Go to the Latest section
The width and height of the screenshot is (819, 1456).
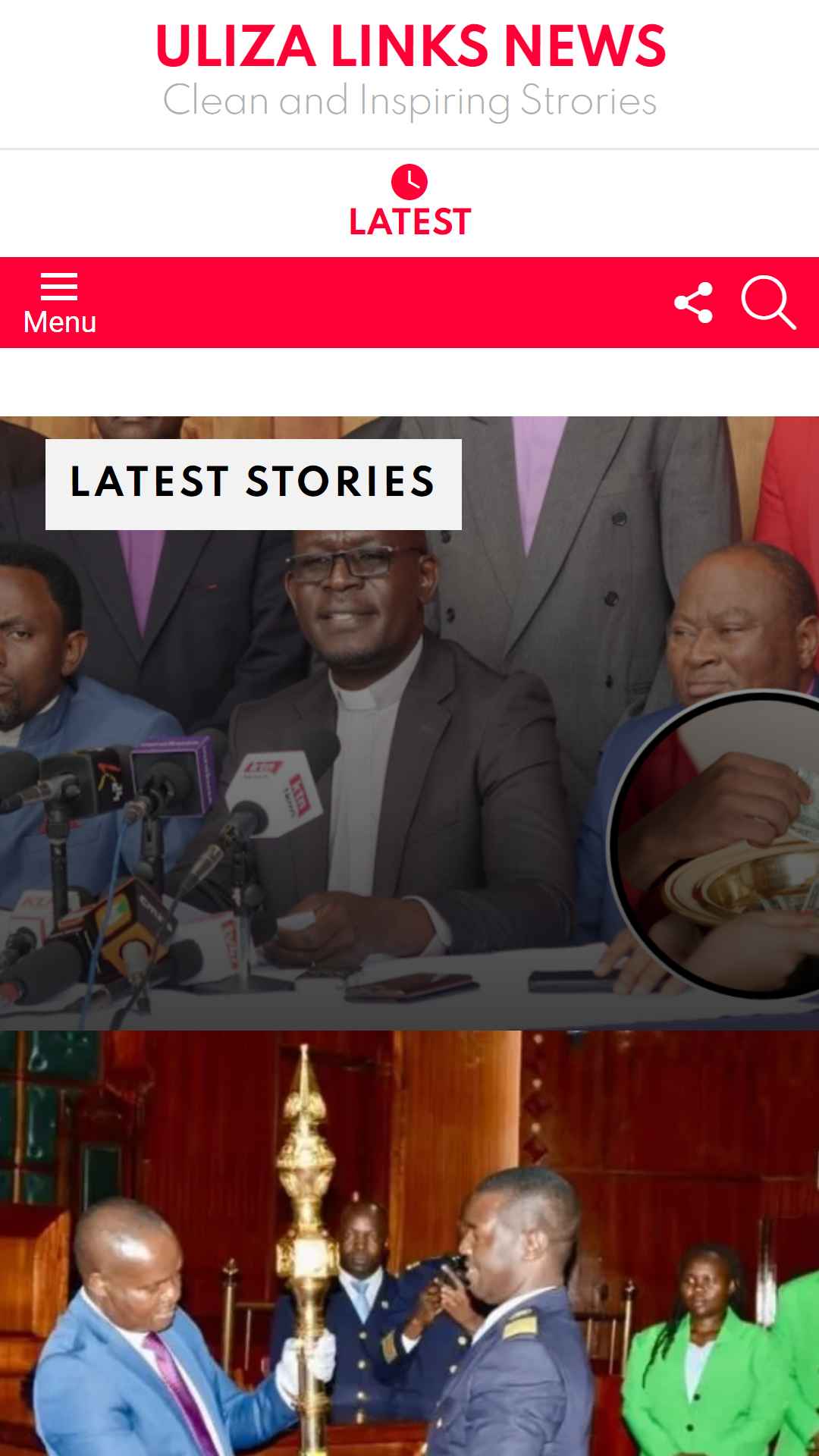[x=409, y=202]
